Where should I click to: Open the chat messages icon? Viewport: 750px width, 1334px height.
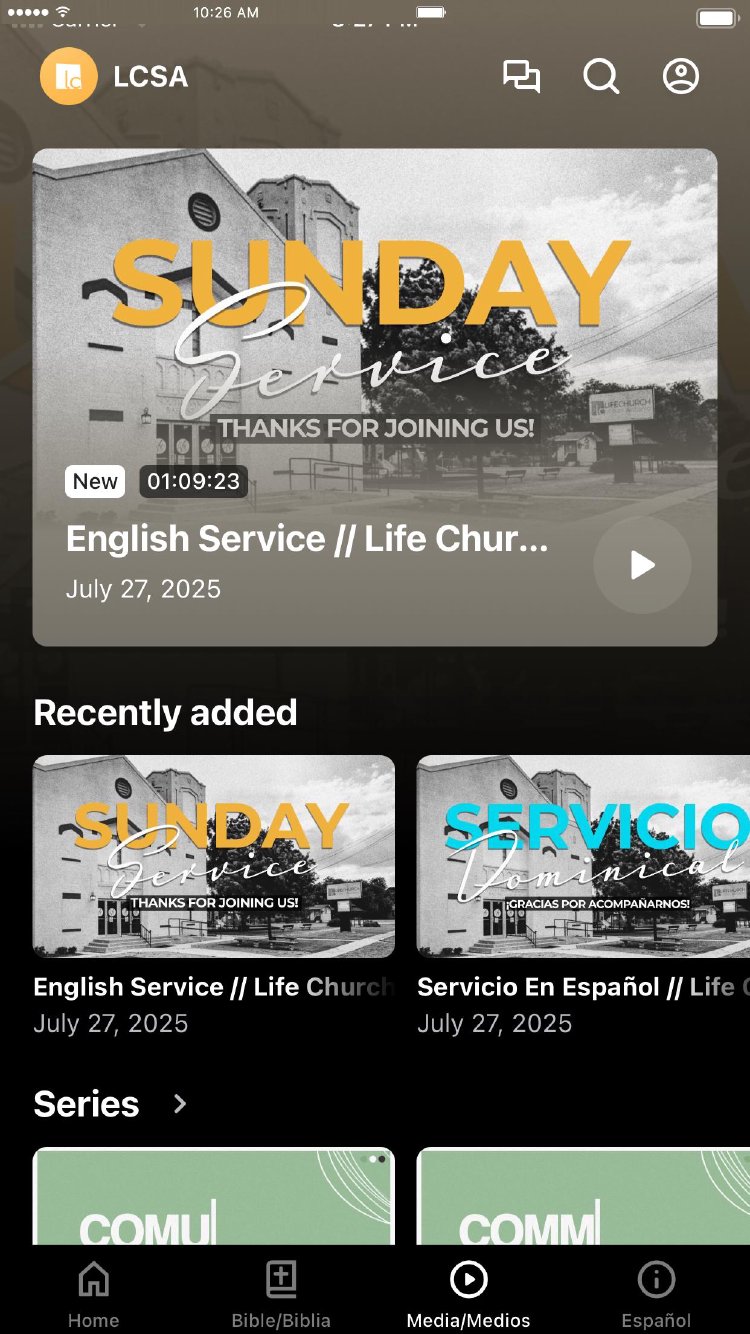click(x=521, y=77)
